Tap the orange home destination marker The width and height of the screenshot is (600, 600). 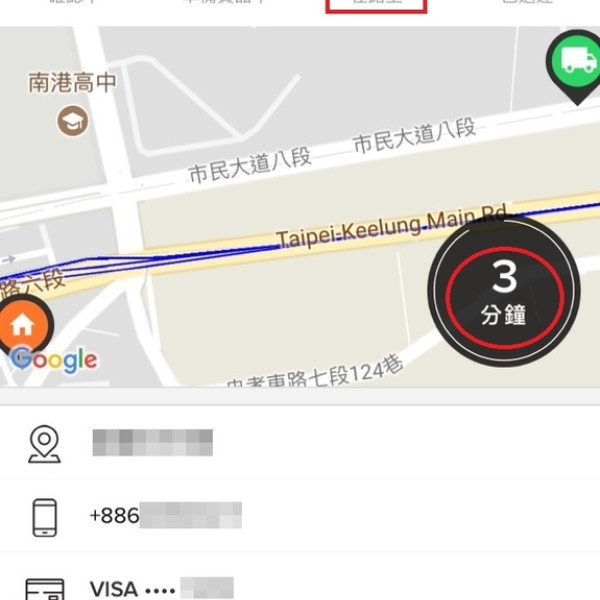click(23, 326)
